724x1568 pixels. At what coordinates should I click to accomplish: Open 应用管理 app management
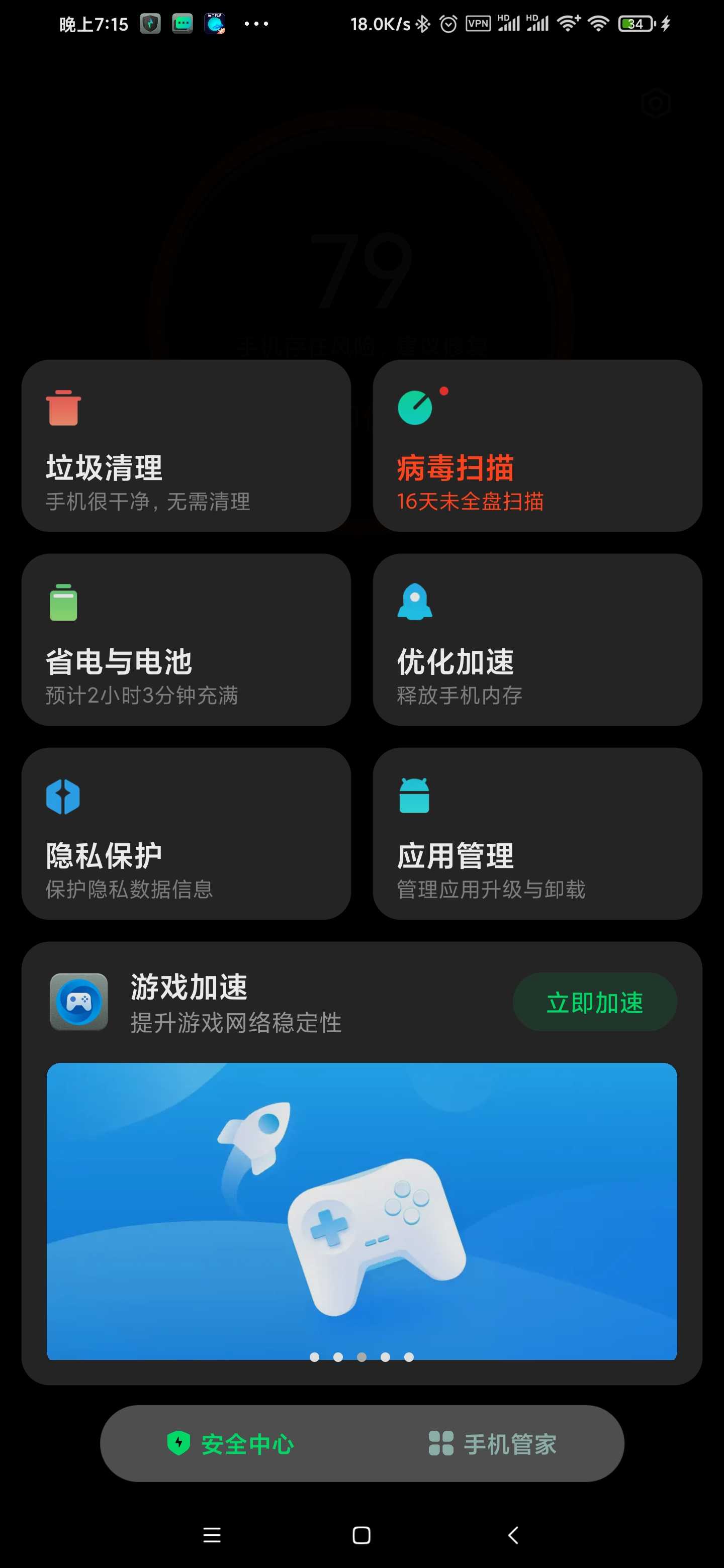(x=537, y=833)
